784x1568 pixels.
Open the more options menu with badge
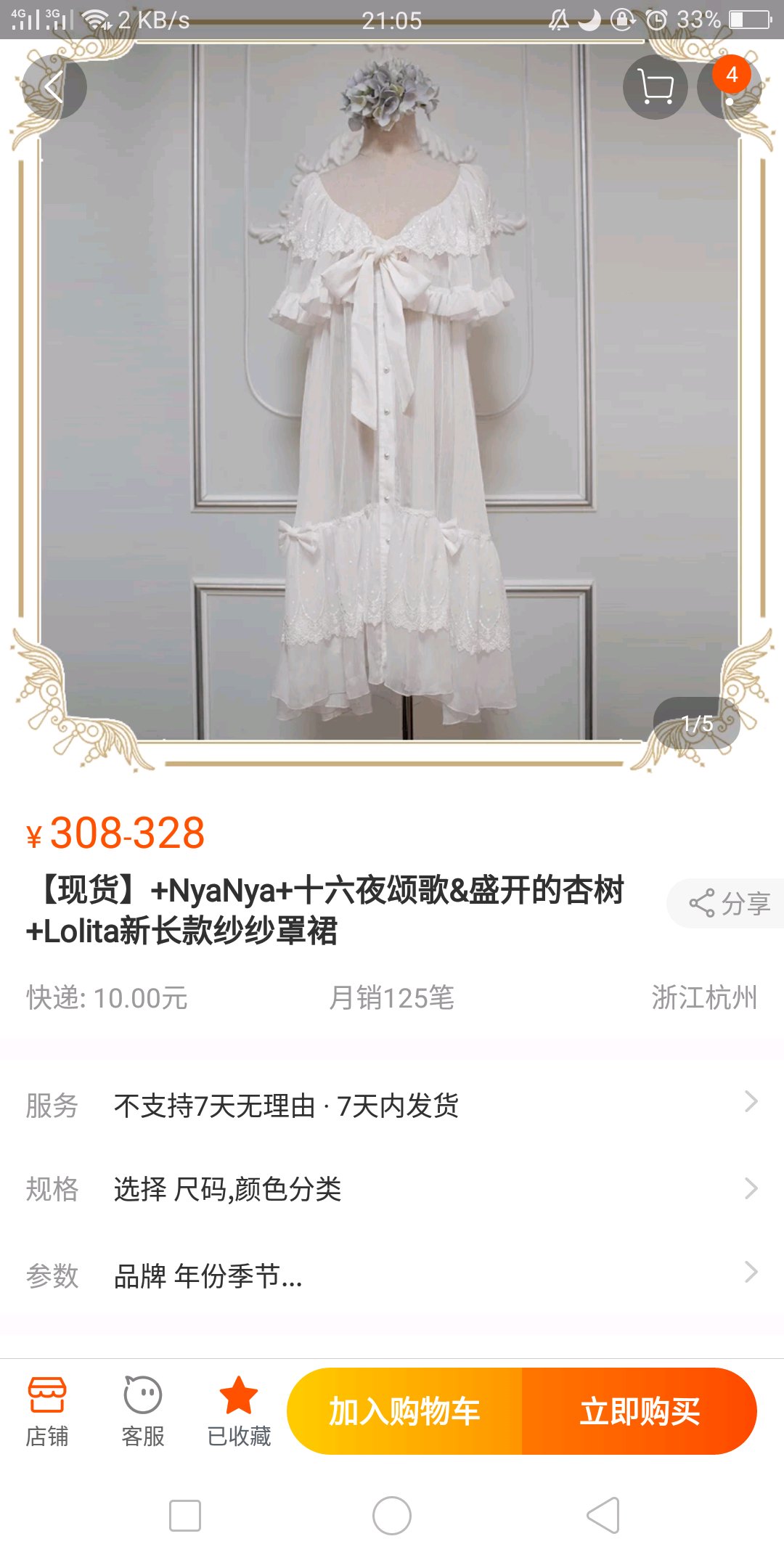coord(729,89)
